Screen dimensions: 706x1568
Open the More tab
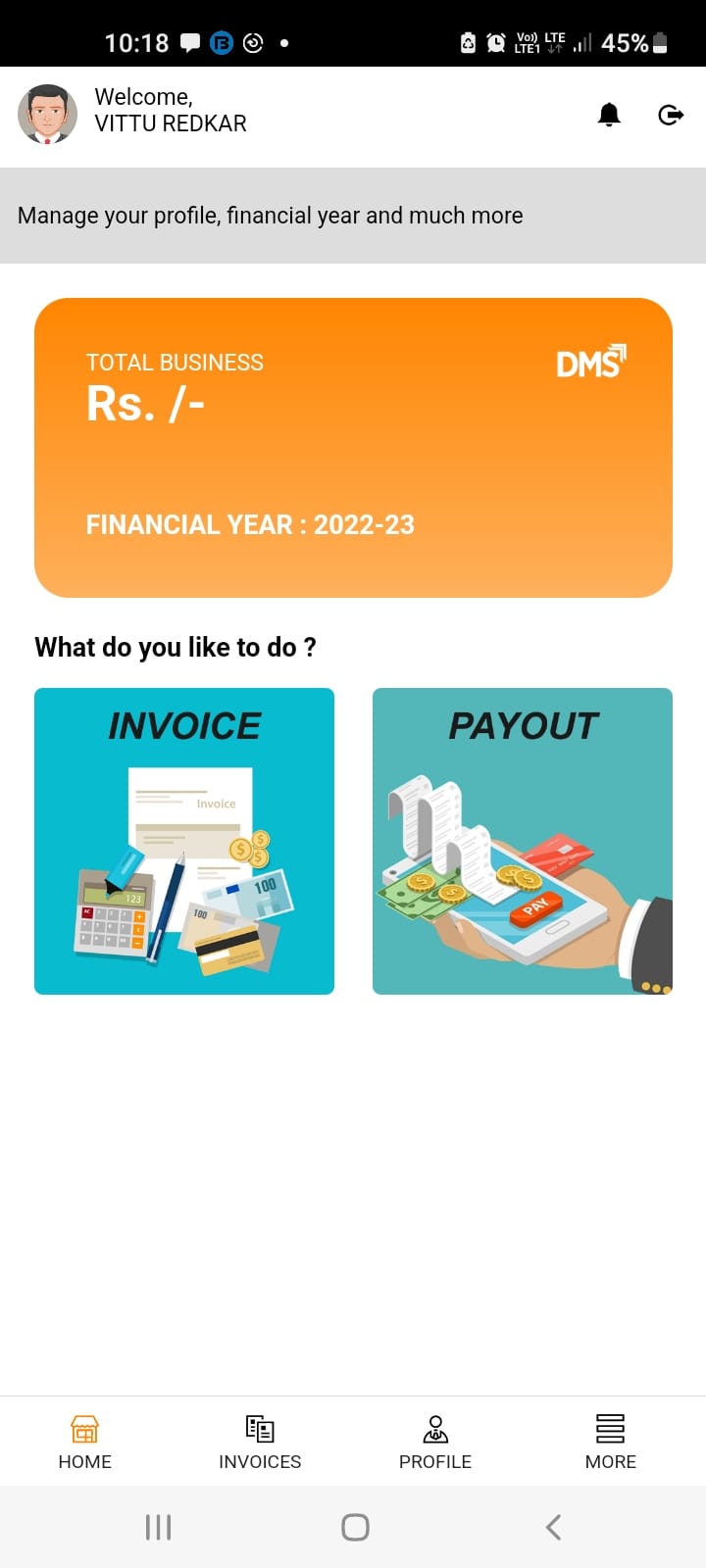click(610, 1442)
